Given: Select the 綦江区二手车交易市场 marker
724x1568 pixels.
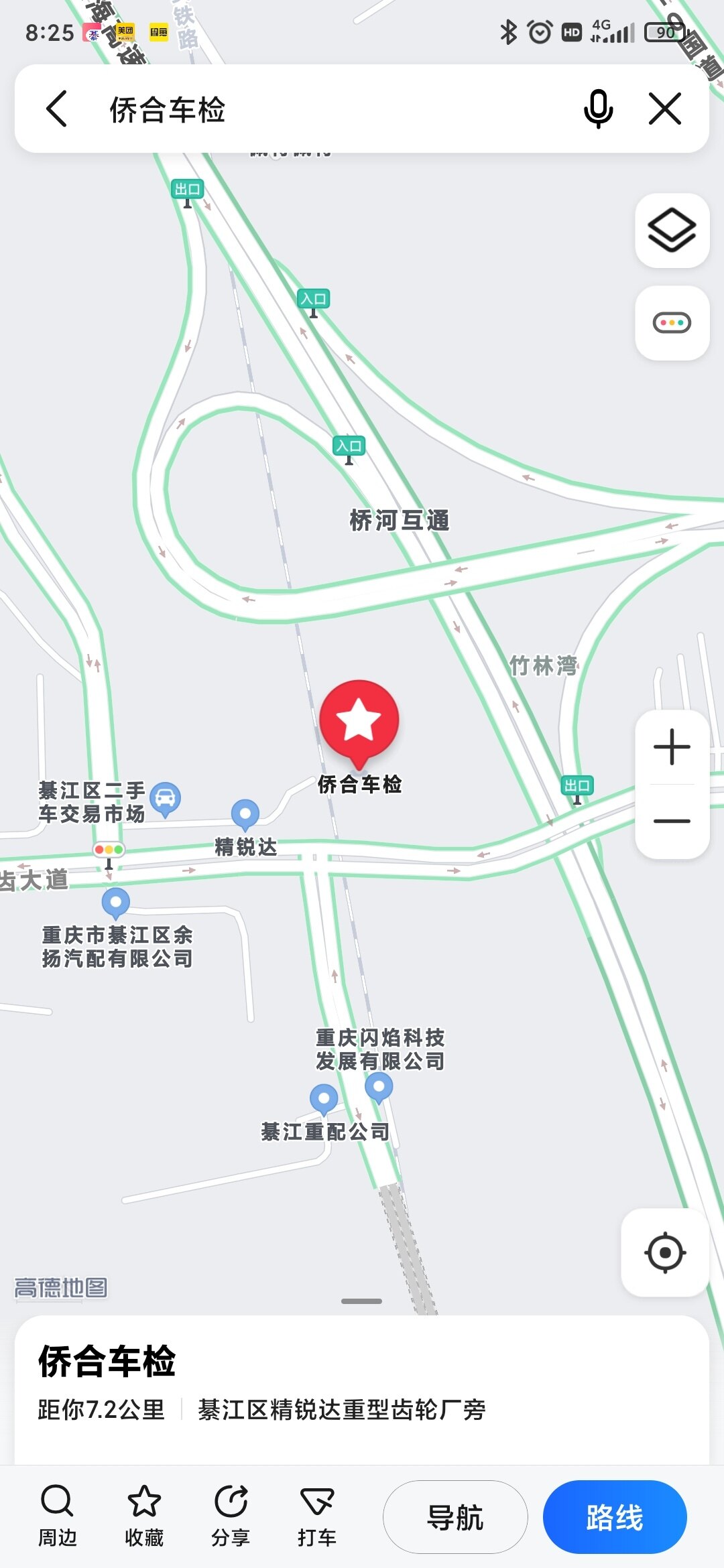Looking at the screenshot, I should pyautogui.click(x=166, y=799).
